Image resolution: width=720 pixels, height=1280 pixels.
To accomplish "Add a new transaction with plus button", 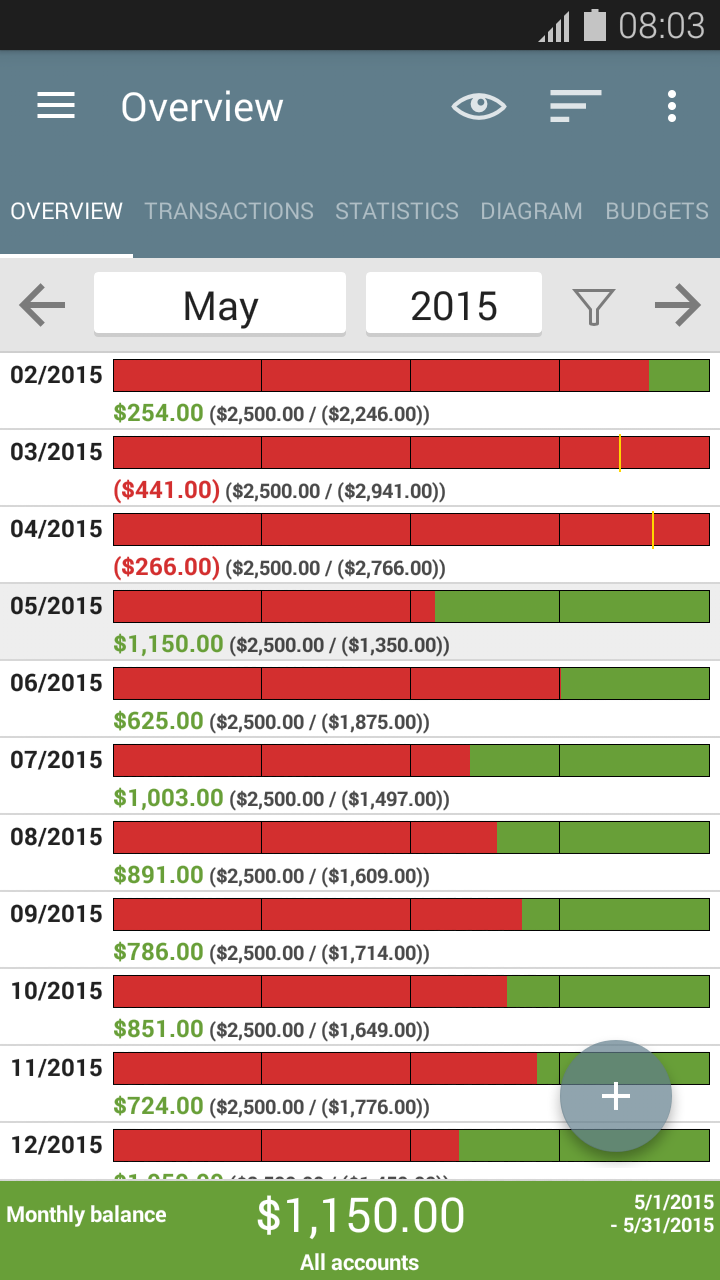I will tap(616, 1097).
